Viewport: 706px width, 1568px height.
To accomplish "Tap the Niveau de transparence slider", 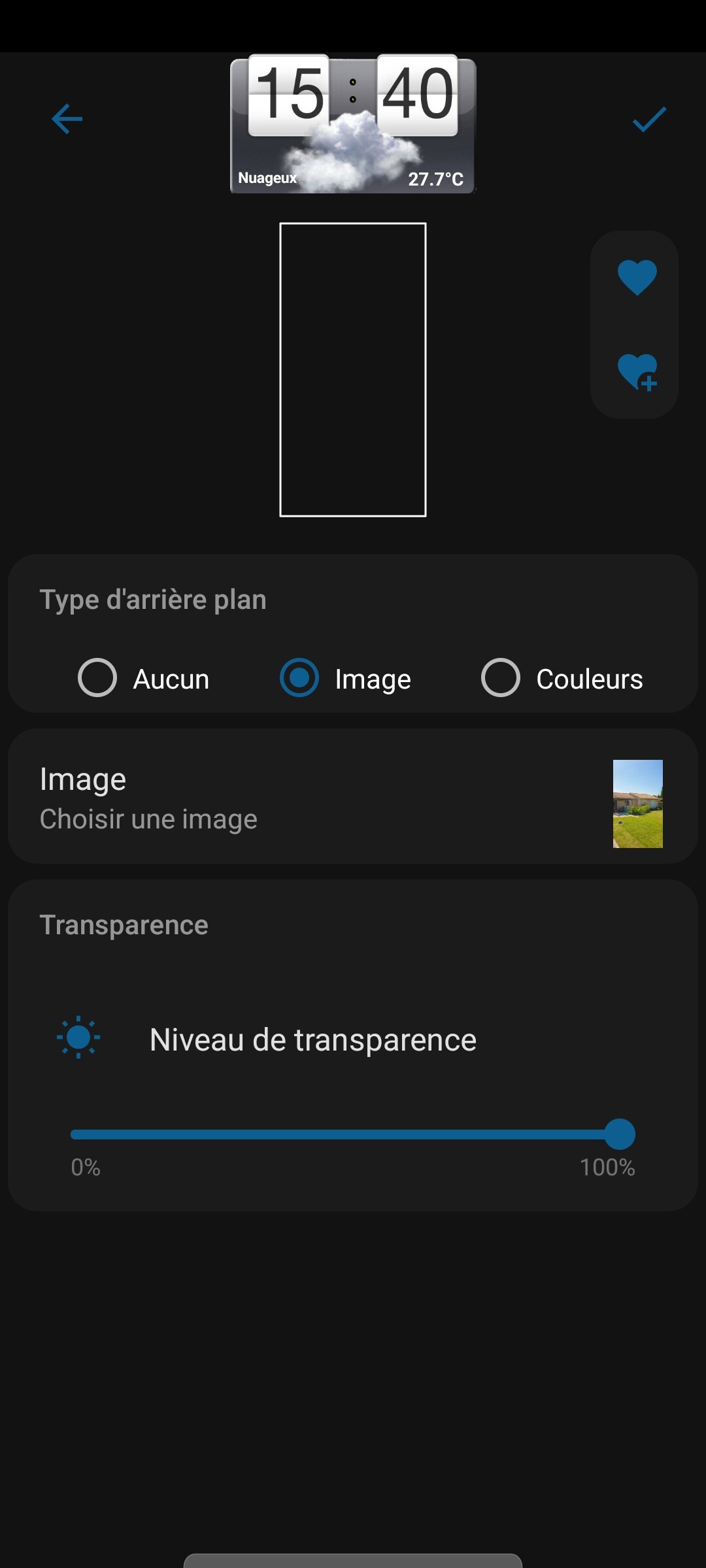I will [x=353, y=1134].
